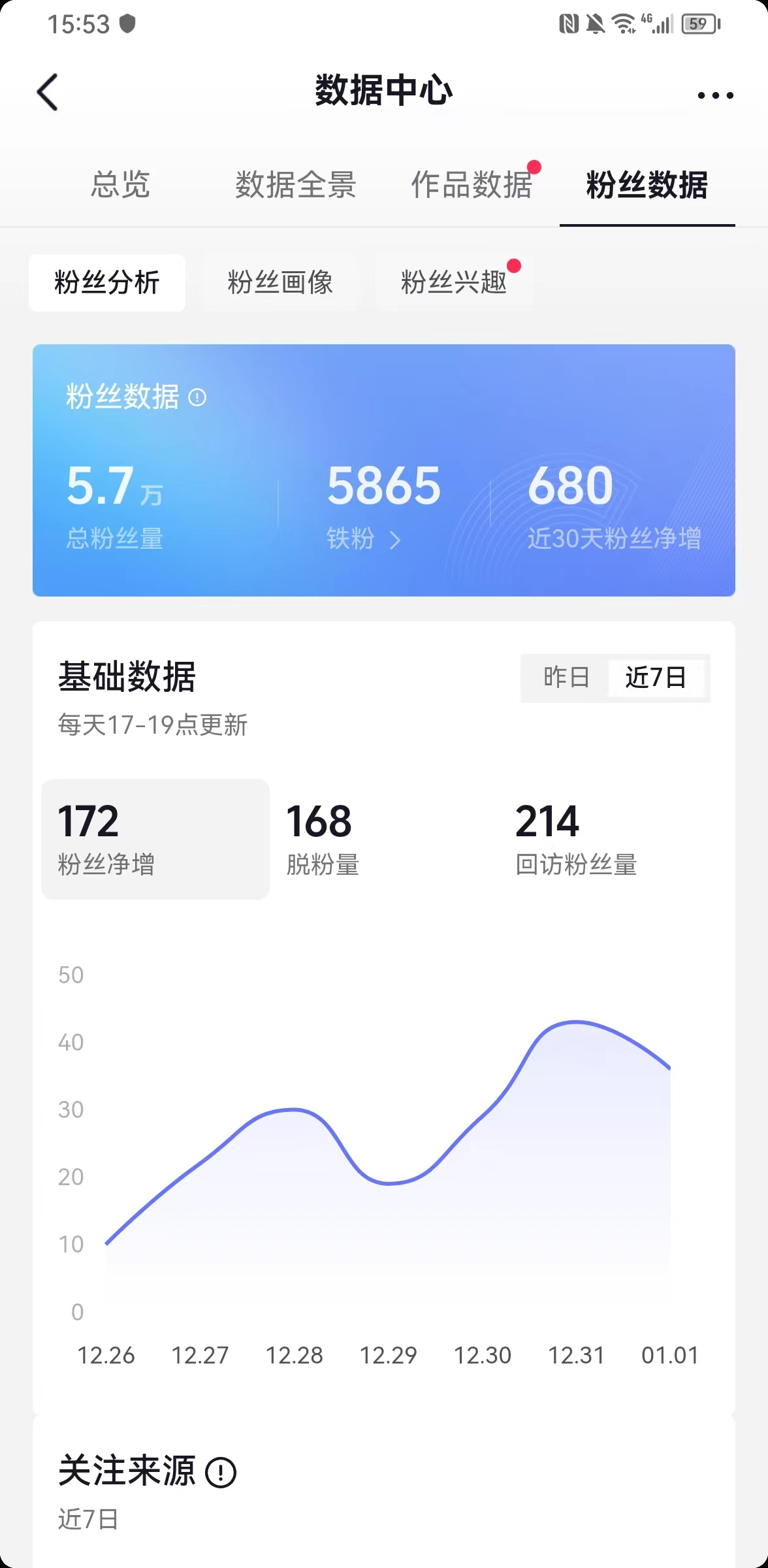
Task: Switch to the 数据全景 tab
Action: coord(295,185)
